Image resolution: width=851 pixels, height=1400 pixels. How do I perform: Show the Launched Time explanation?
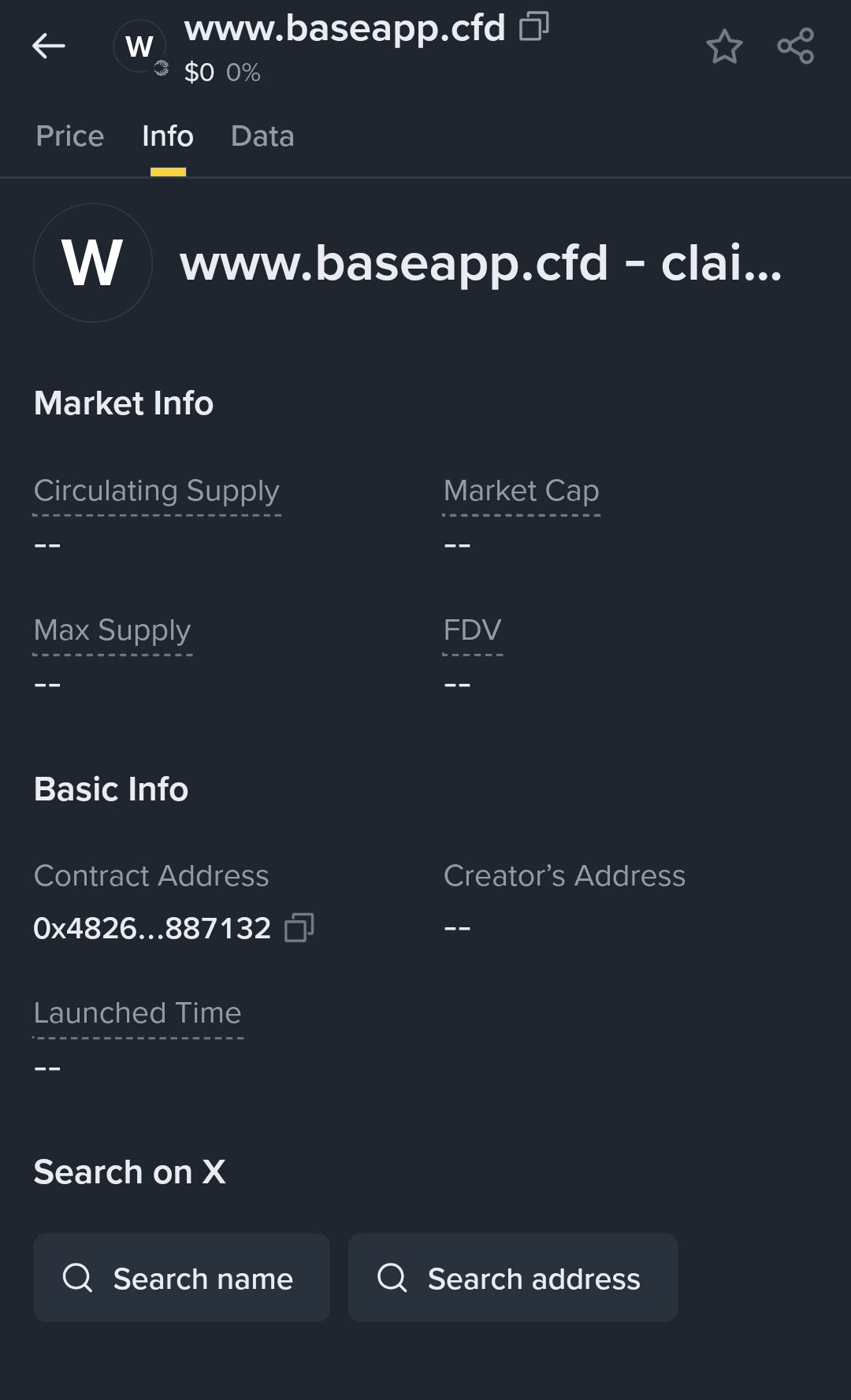point(138,1013)
